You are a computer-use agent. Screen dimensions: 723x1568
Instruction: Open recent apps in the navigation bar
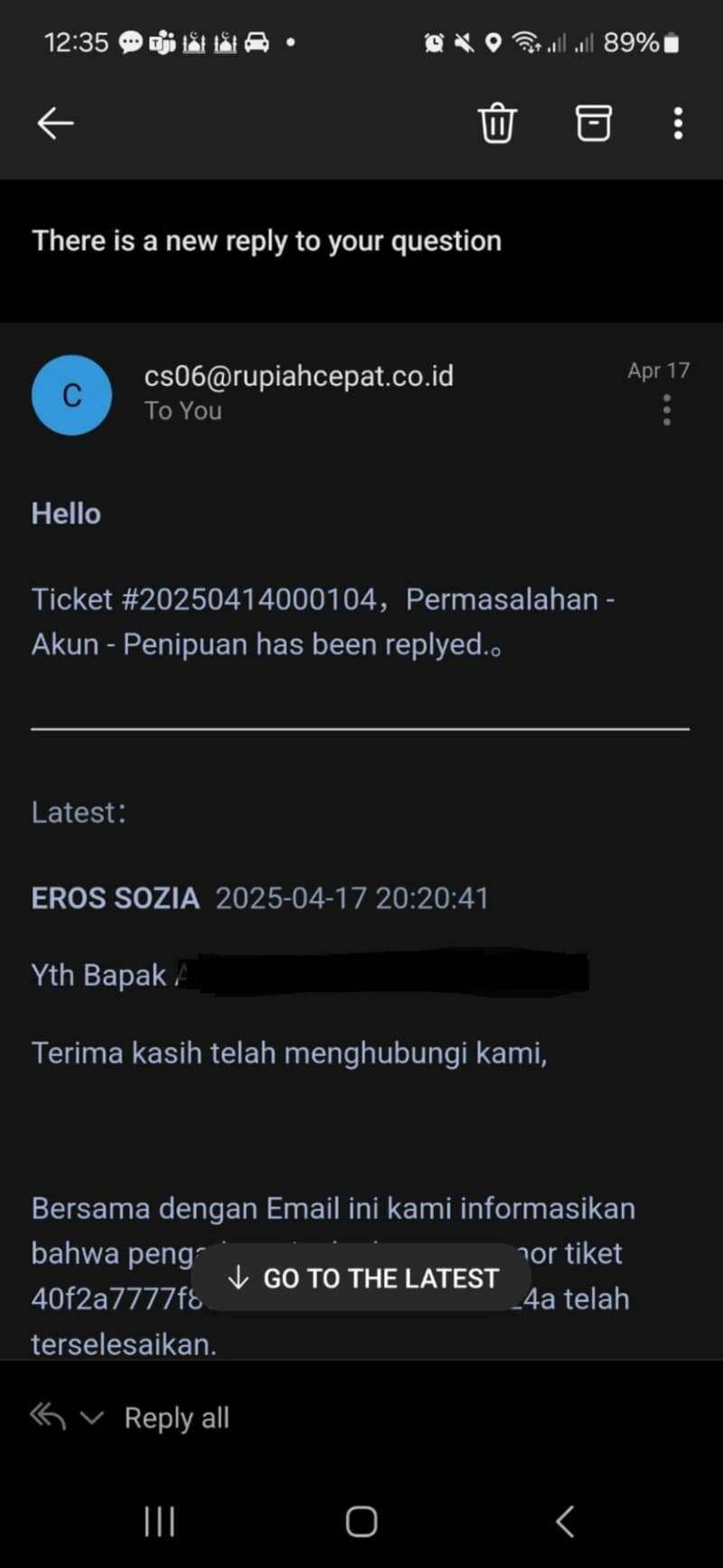[x=159, y=1522]
